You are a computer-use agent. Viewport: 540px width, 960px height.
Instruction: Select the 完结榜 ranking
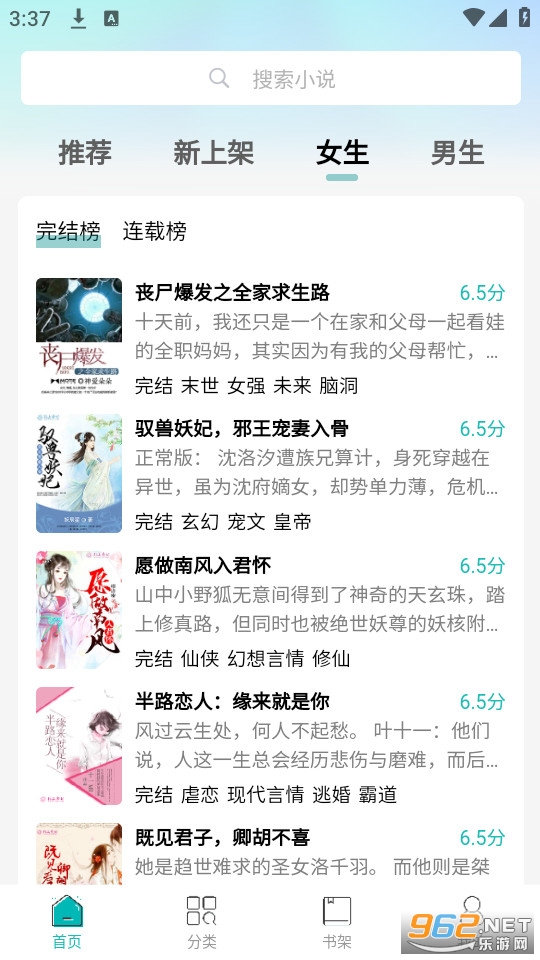[x=68, y=231]
